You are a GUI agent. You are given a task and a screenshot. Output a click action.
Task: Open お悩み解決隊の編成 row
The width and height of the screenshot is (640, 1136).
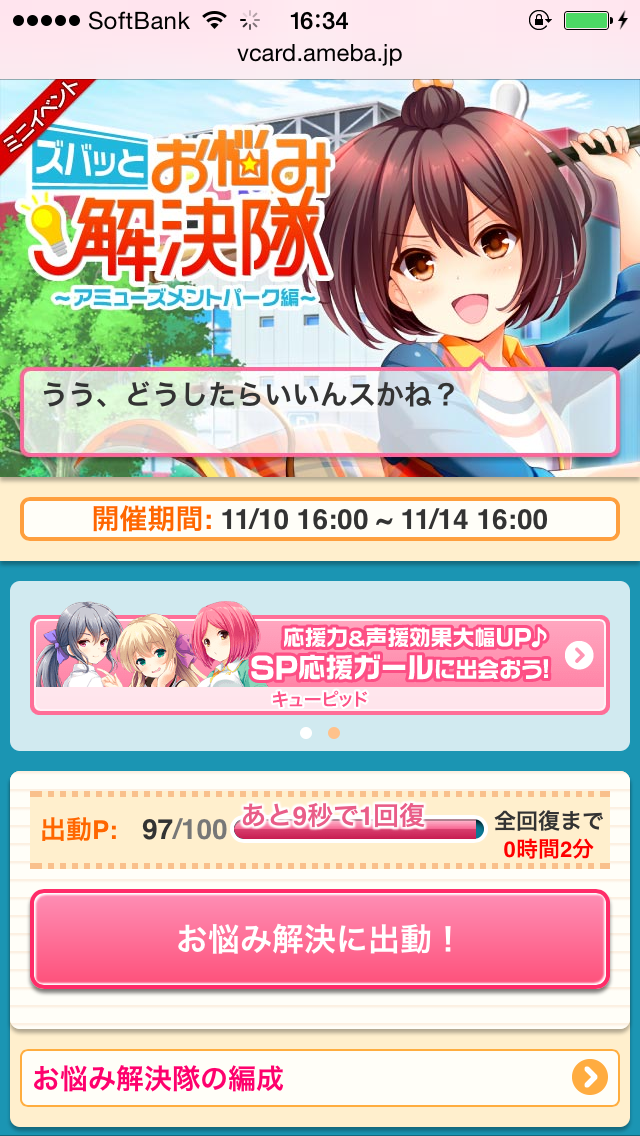[319, 1078]
